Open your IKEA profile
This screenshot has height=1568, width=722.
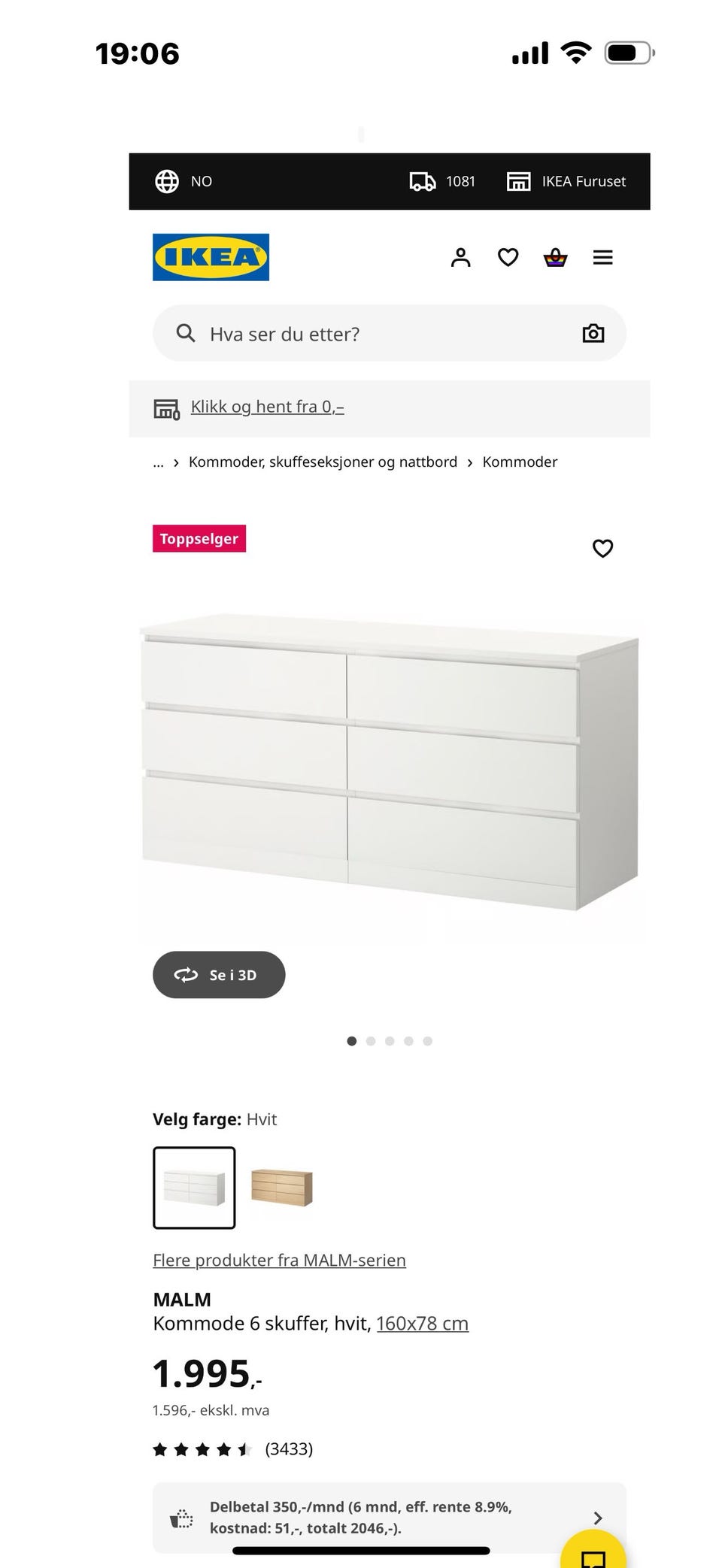pos(460,257)
